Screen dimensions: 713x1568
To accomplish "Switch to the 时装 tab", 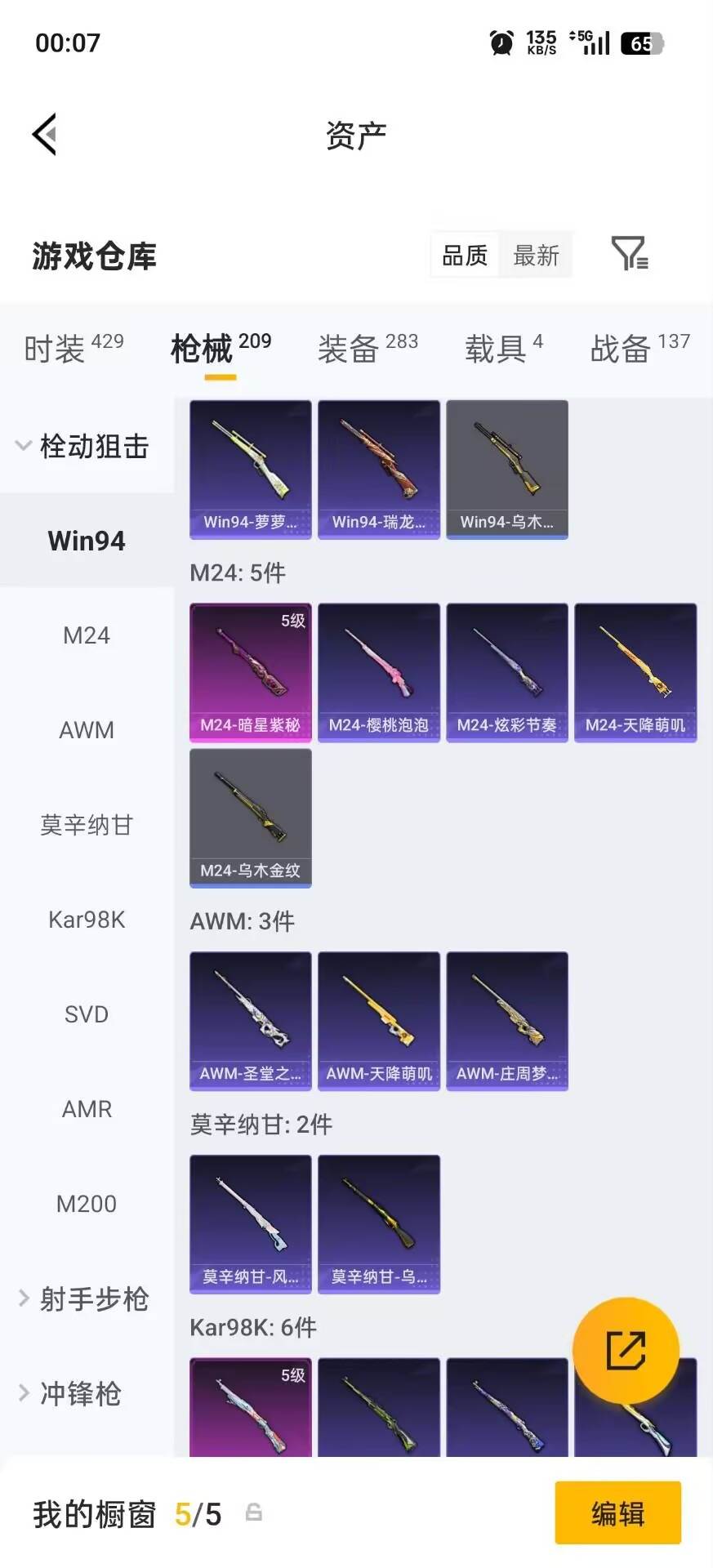I will click(74, 349).
